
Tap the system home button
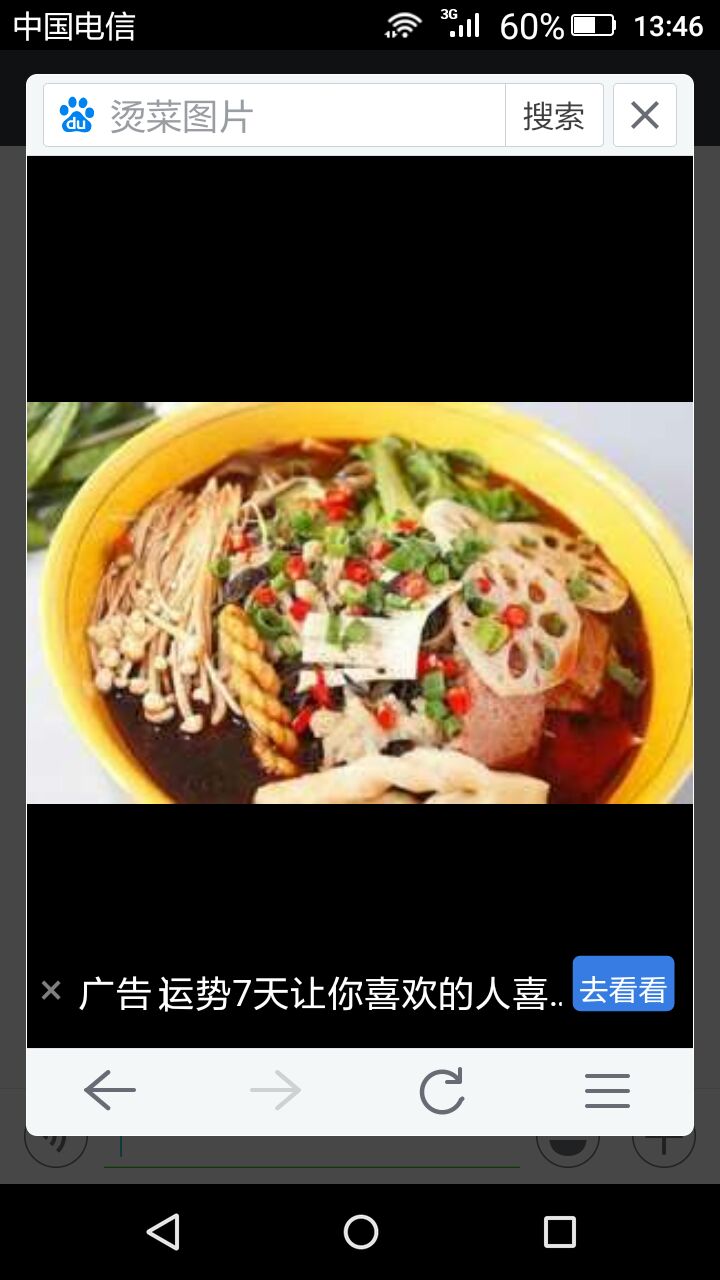pyautogui.click(x=360, y=1232)
